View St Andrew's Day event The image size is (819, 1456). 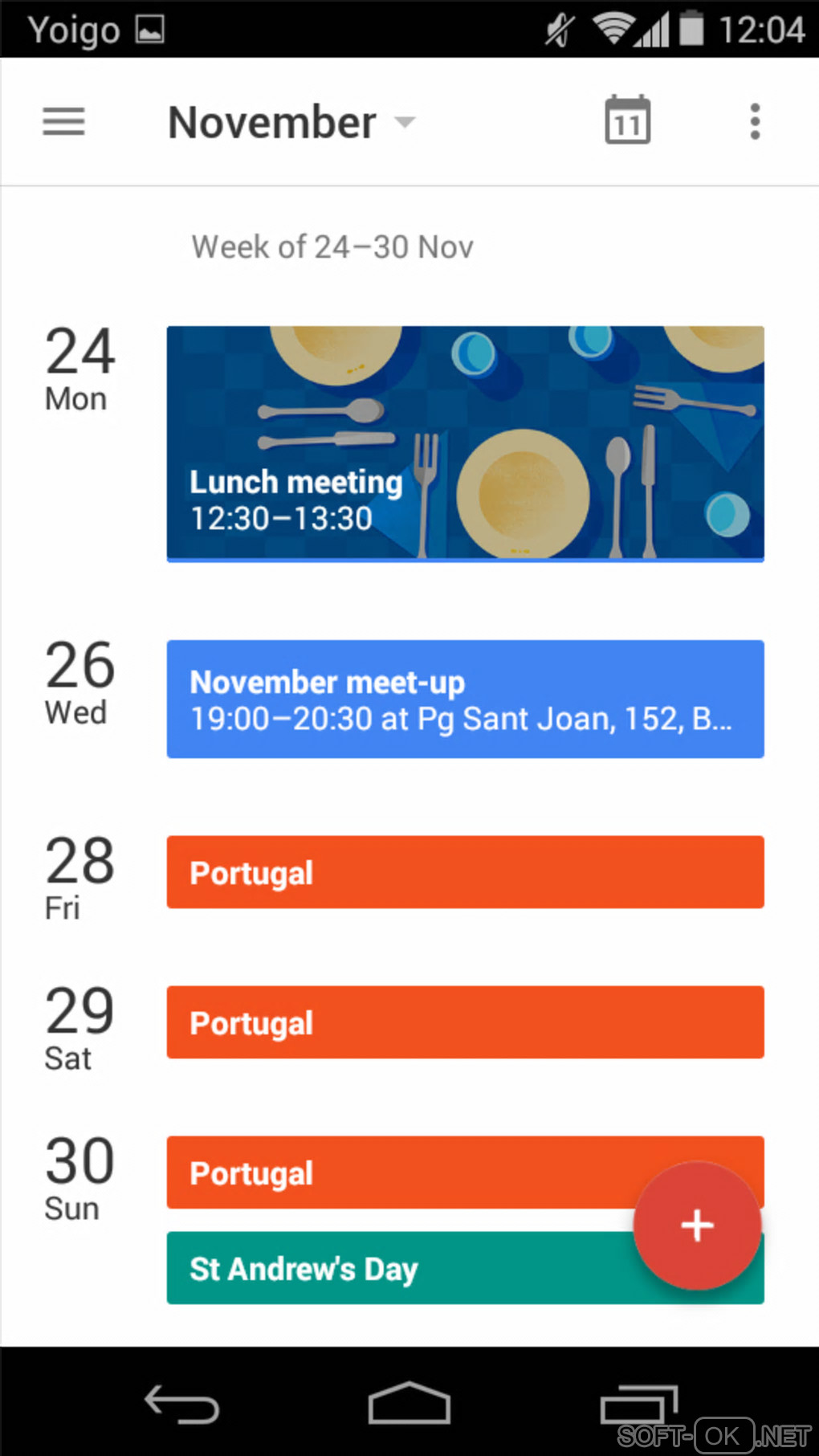click(x=393, y=1269)
